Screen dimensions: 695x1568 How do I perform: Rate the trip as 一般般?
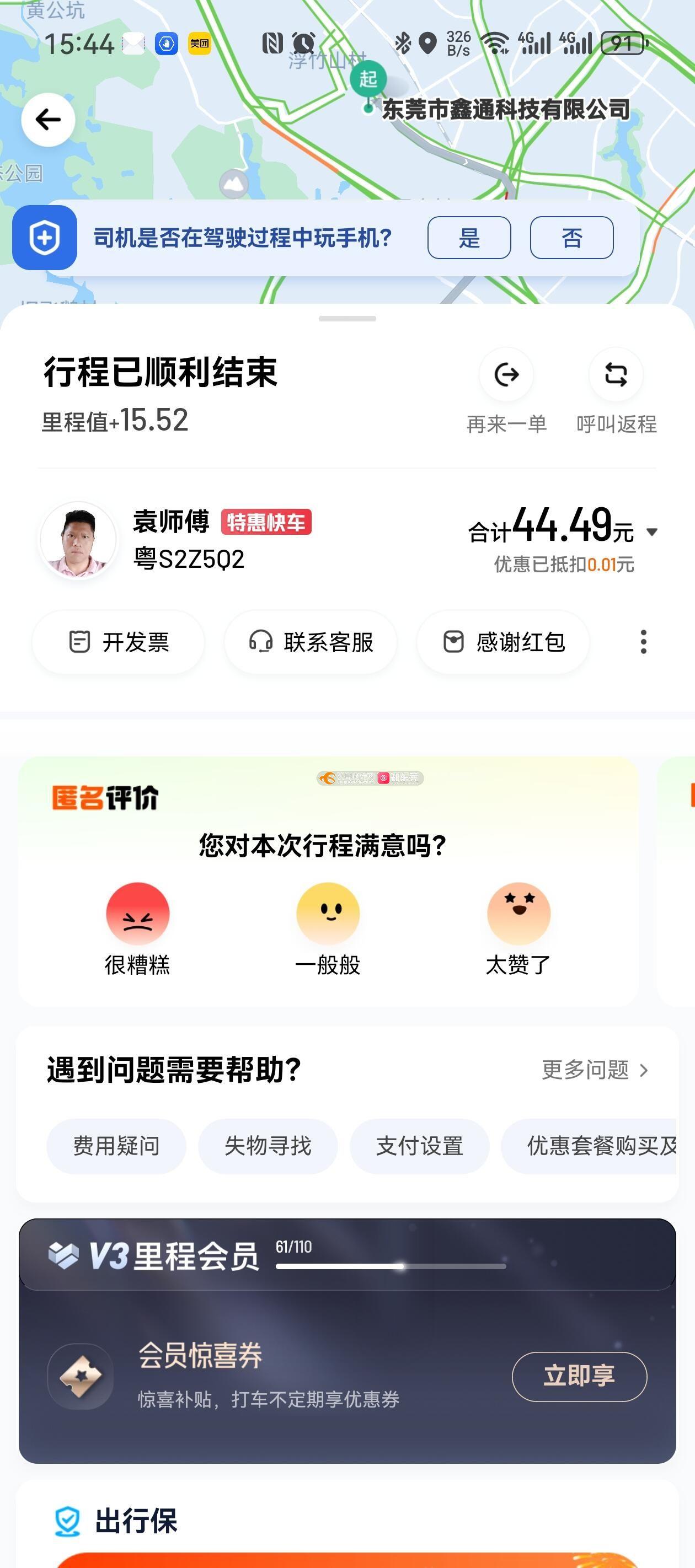click(x=328, y=914)
